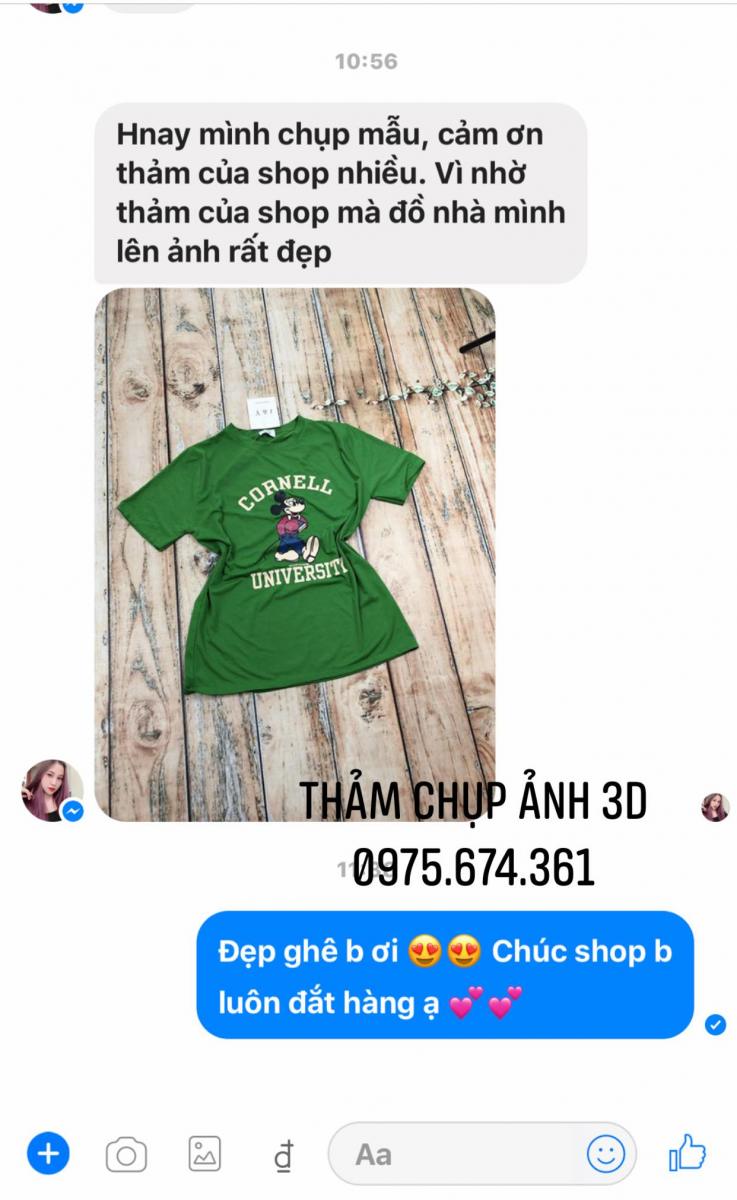The height and width of the screenshot is (1200, 737).
Task: Open the emoji picker smiley
Action: coord(606,1155)
